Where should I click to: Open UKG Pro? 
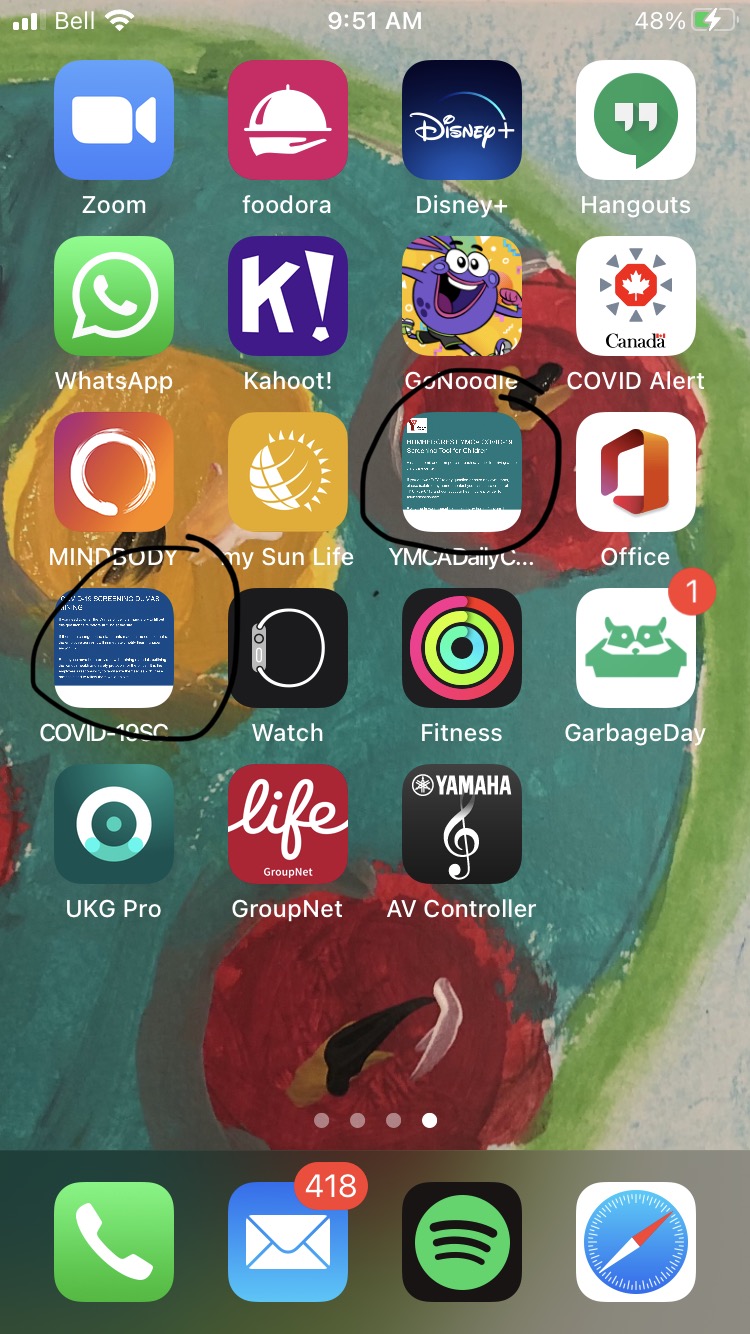[x=114, y=824]
